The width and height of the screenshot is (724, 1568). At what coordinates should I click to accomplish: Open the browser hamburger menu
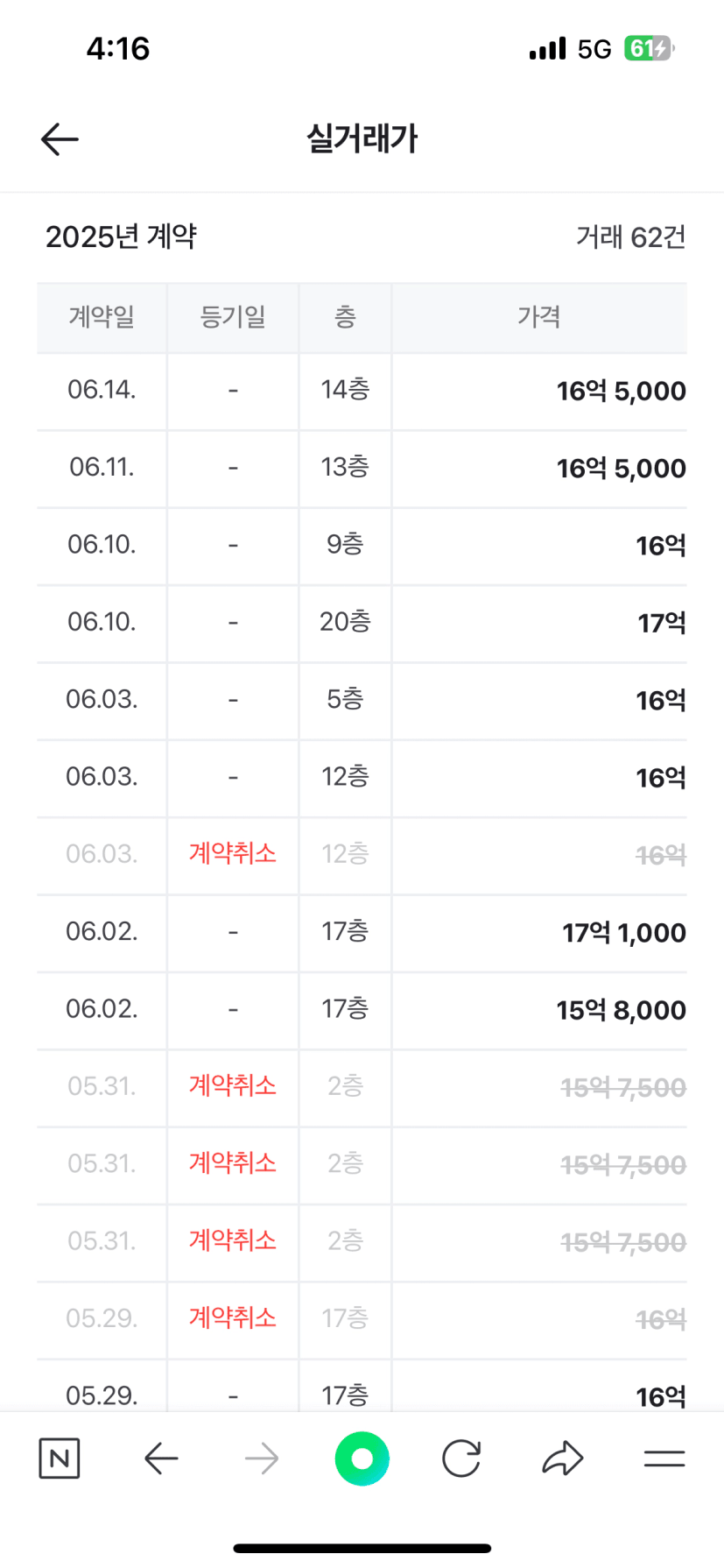(x=664, y=1459)
